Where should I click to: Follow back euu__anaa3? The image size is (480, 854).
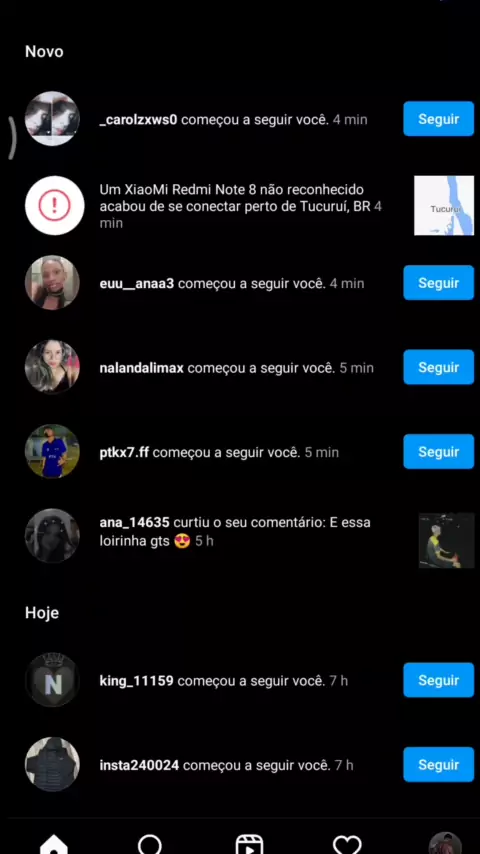[x=438, y=283]
